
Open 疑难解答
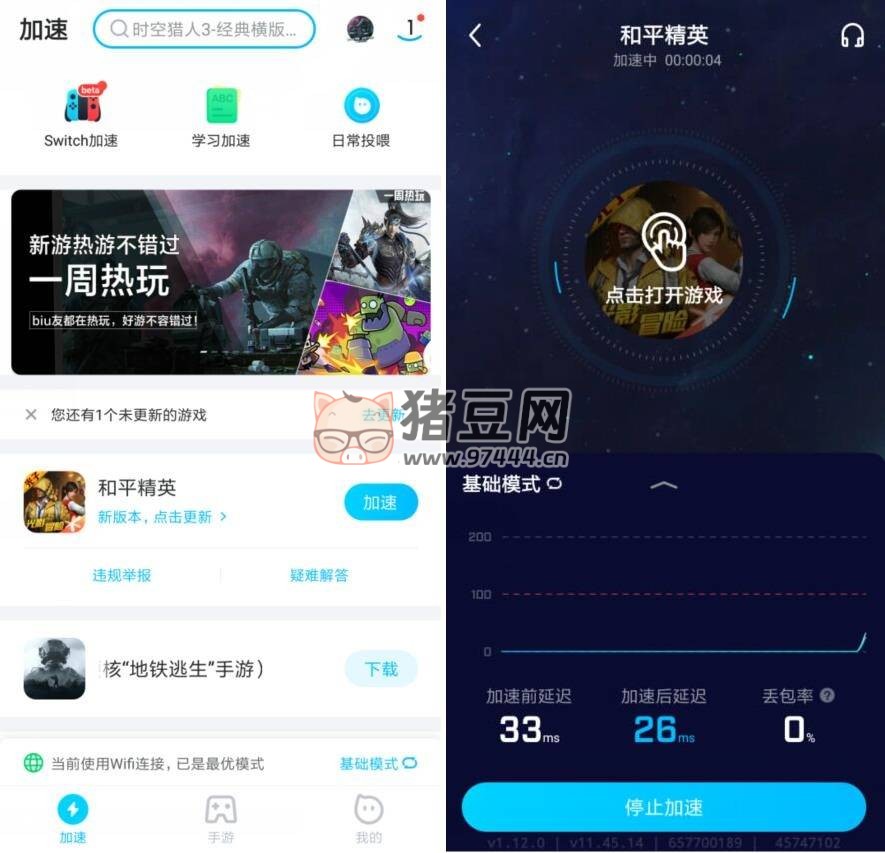pos(319,575)
